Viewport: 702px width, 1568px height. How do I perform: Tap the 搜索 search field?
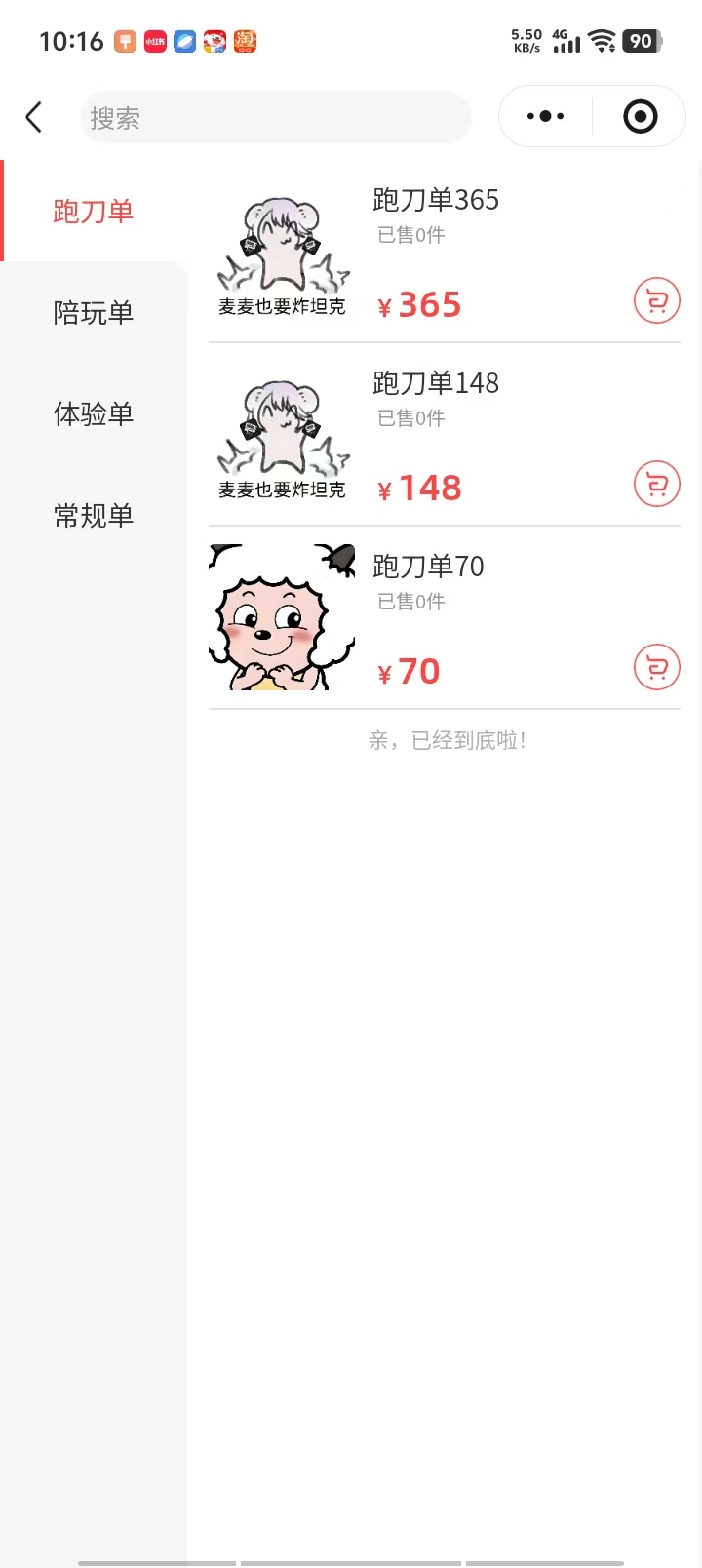275,118
